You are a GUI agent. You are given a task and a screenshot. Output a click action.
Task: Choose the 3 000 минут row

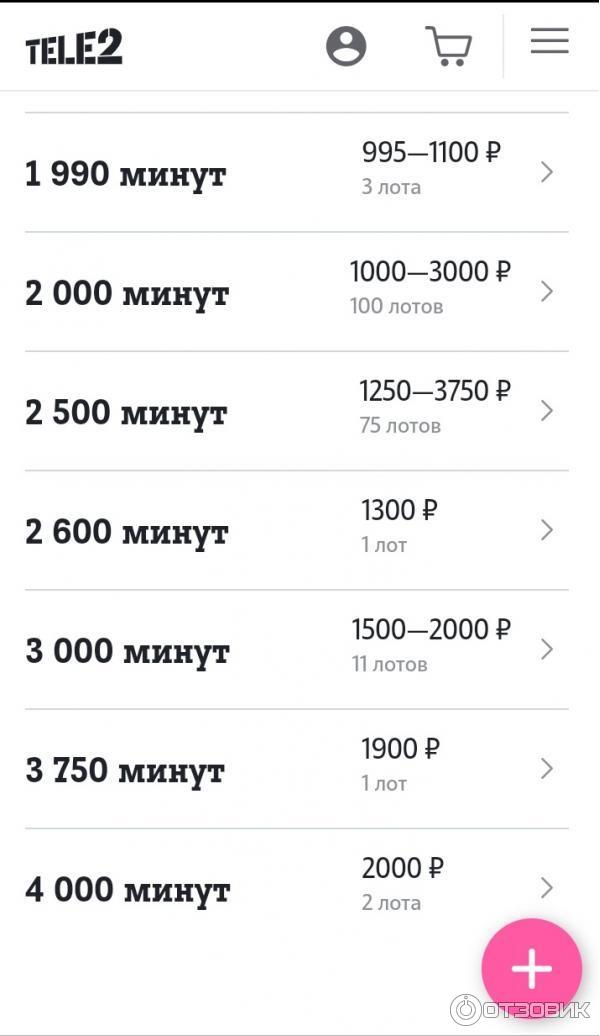click(x=296, y=650)
